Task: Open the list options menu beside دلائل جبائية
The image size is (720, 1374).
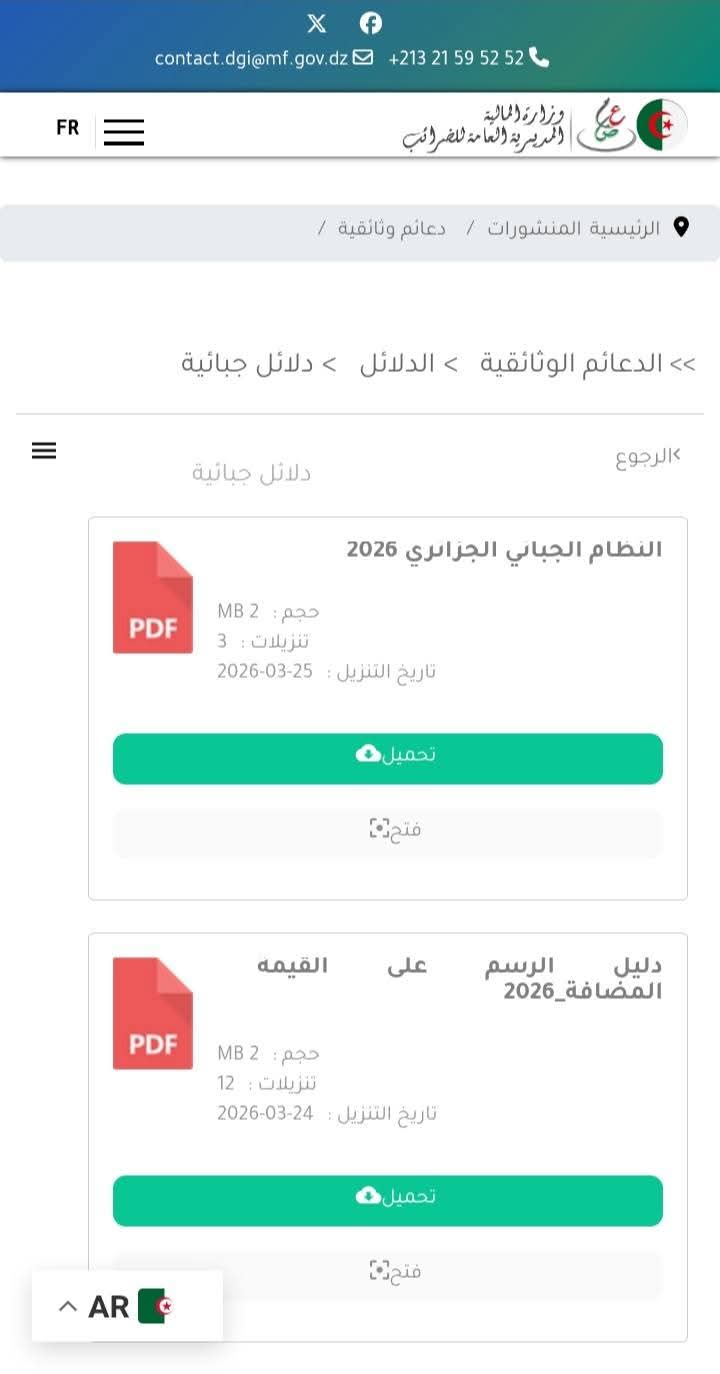Action: coord(44,451)
